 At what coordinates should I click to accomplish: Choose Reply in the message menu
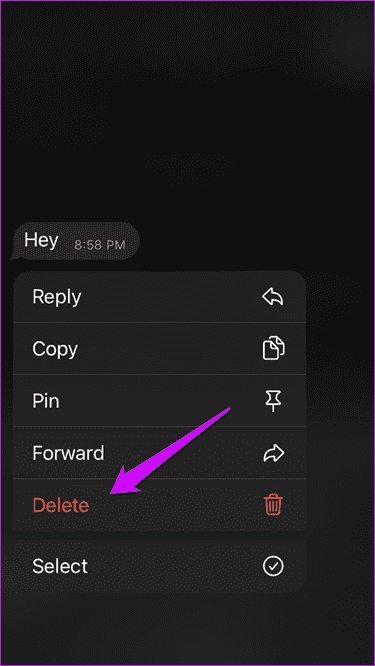[x=160, y=297]
